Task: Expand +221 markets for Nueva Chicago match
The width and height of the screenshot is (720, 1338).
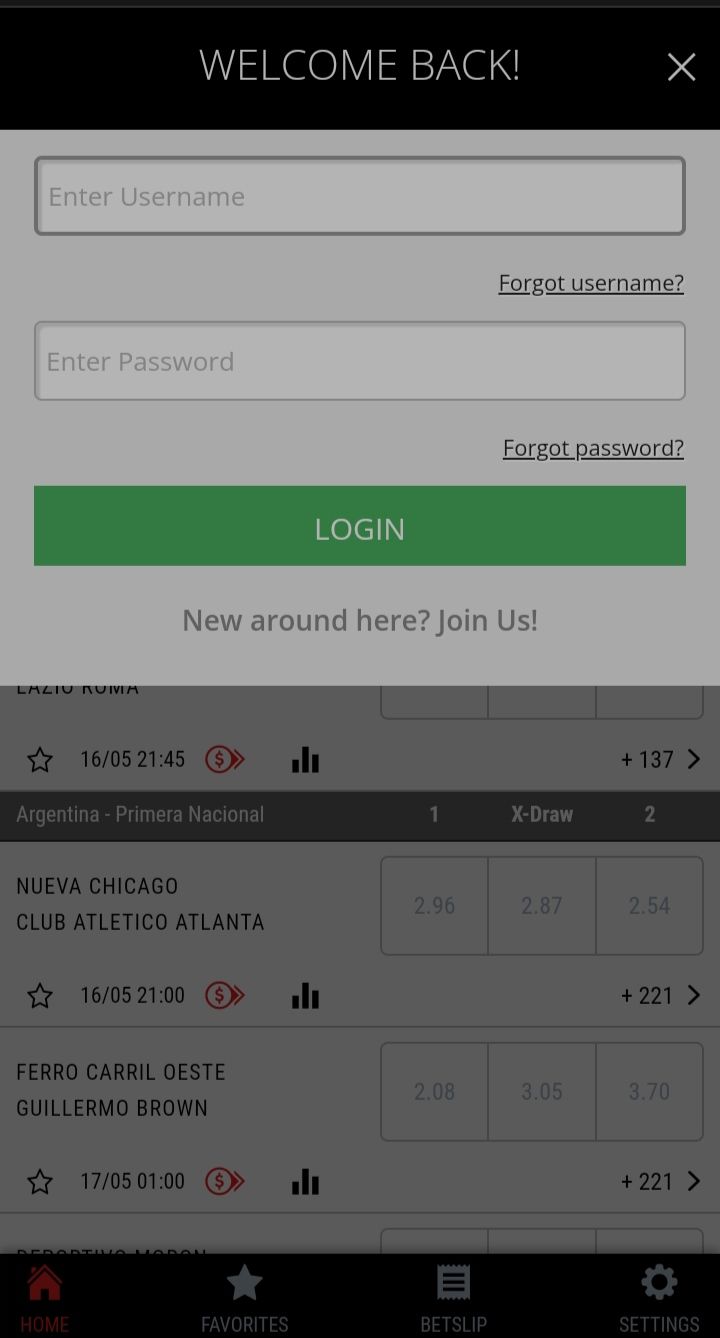Action: [660, 996]
